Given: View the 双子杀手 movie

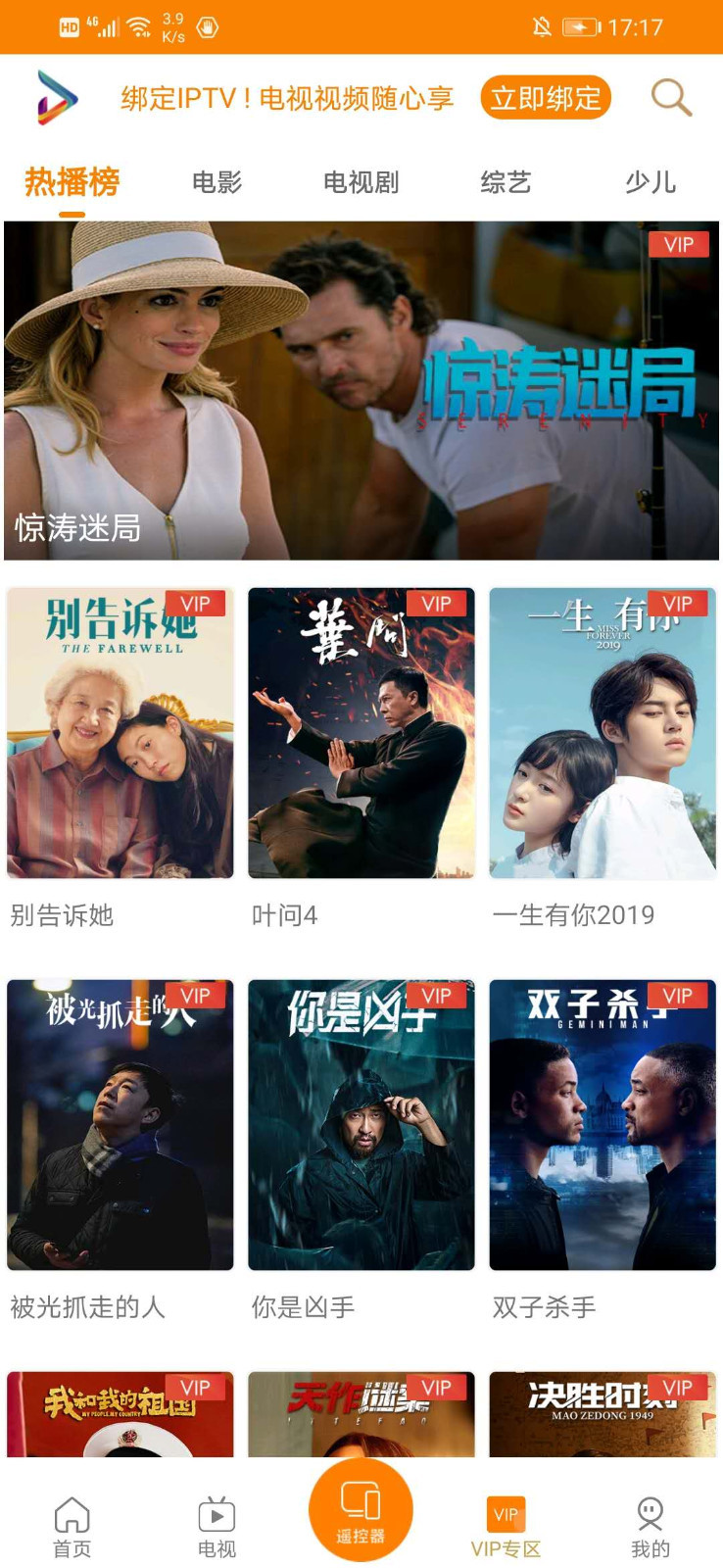Looking at the screenshot, I should (x=602, y=1125).
